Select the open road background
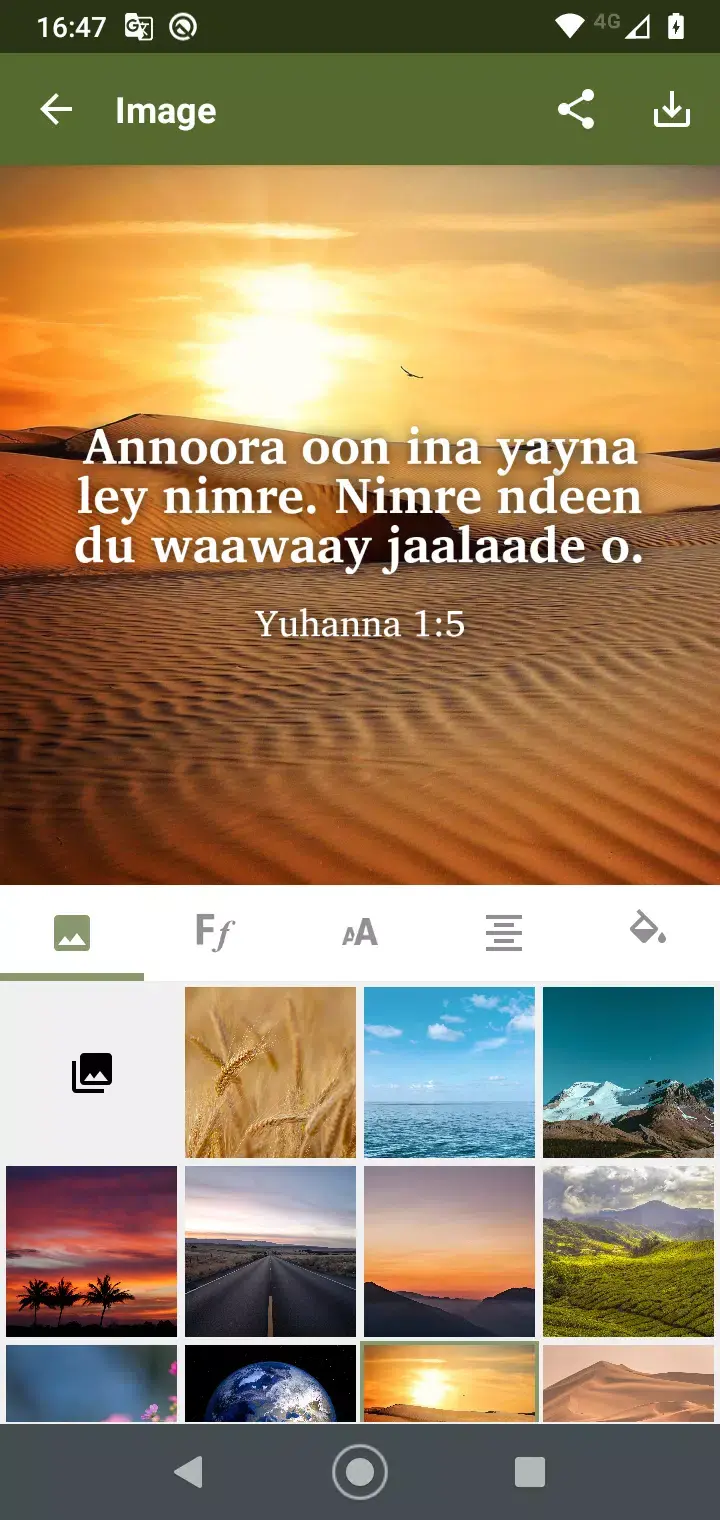This screenshot has width=720, height=1520. (270, 1251)
